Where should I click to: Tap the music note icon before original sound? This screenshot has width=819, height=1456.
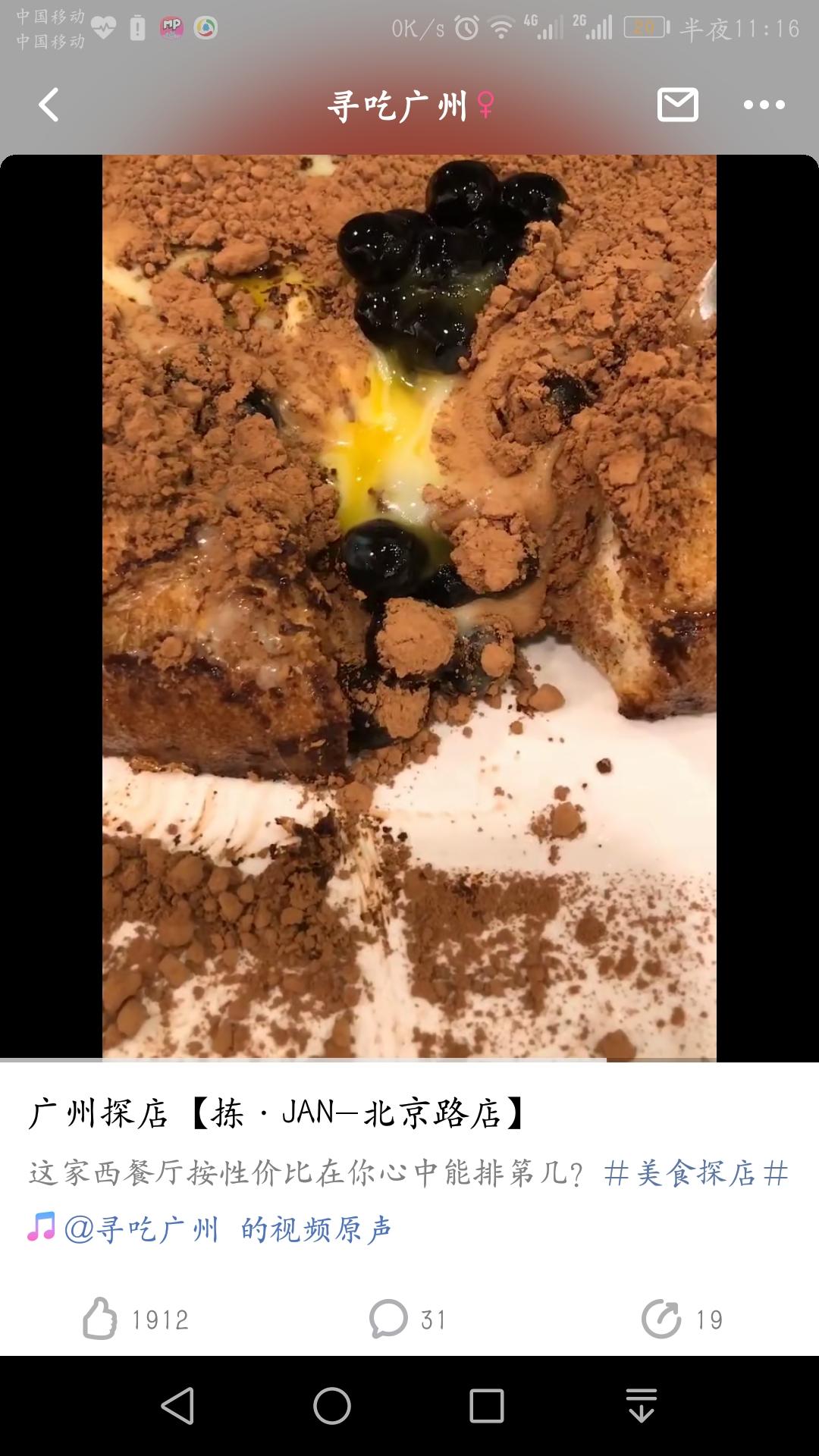[44, 1225]
